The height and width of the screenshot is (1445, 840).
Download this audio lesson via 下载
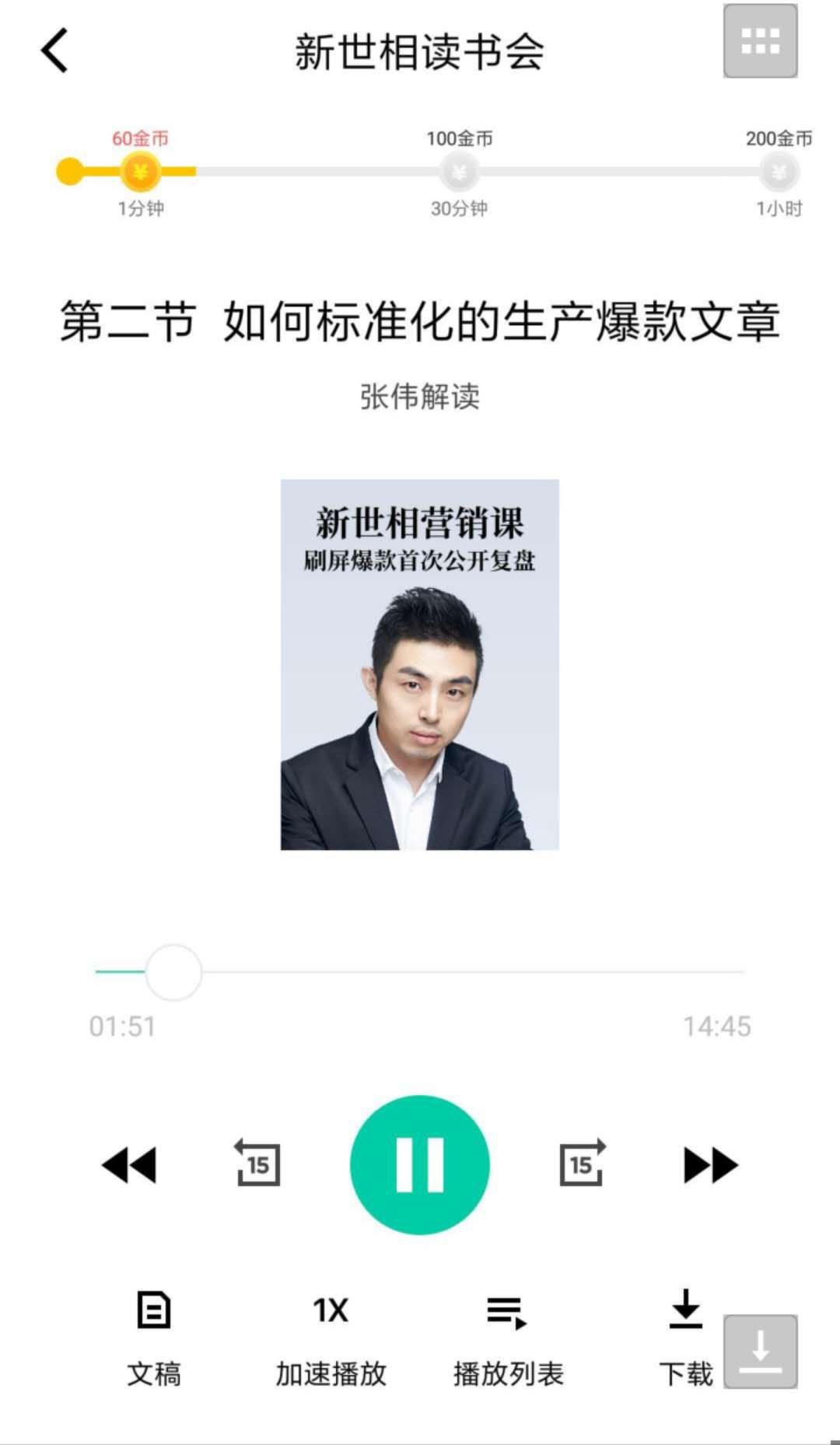point(685,1338)
